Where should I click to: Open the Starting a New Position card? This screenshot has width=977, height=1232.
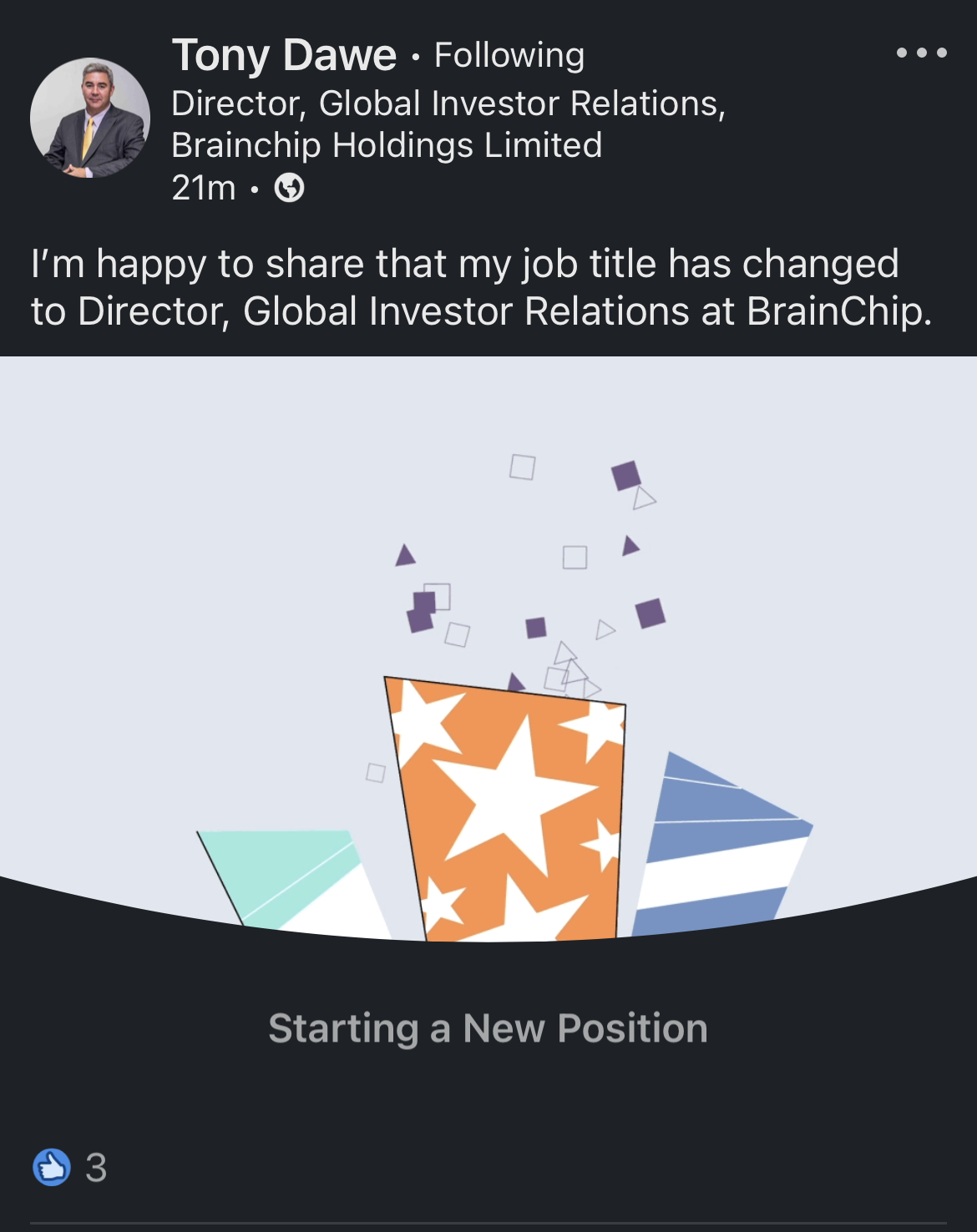(x=488, y=1028)
